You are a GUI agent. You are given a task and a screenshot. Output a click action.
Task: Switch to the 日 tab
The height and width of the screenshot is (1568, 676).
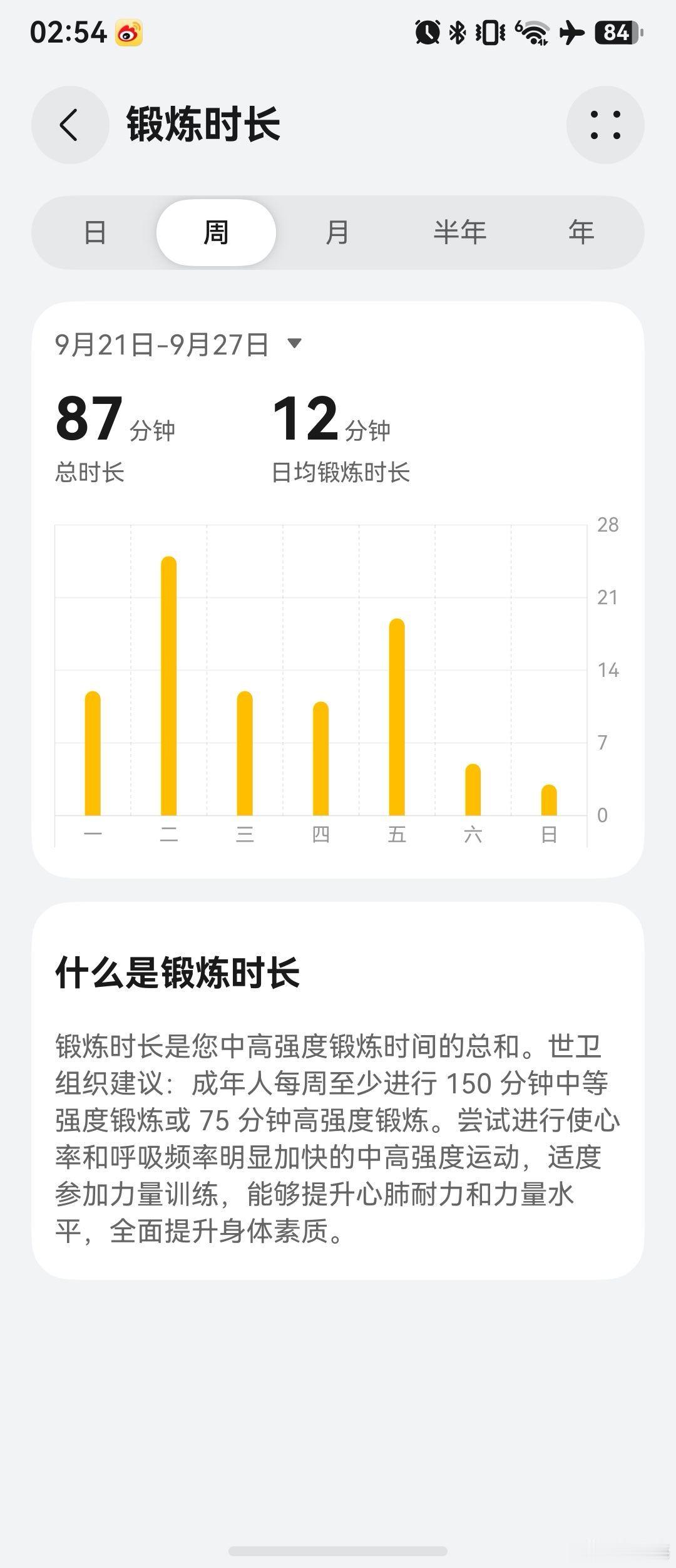pos(95,232)
